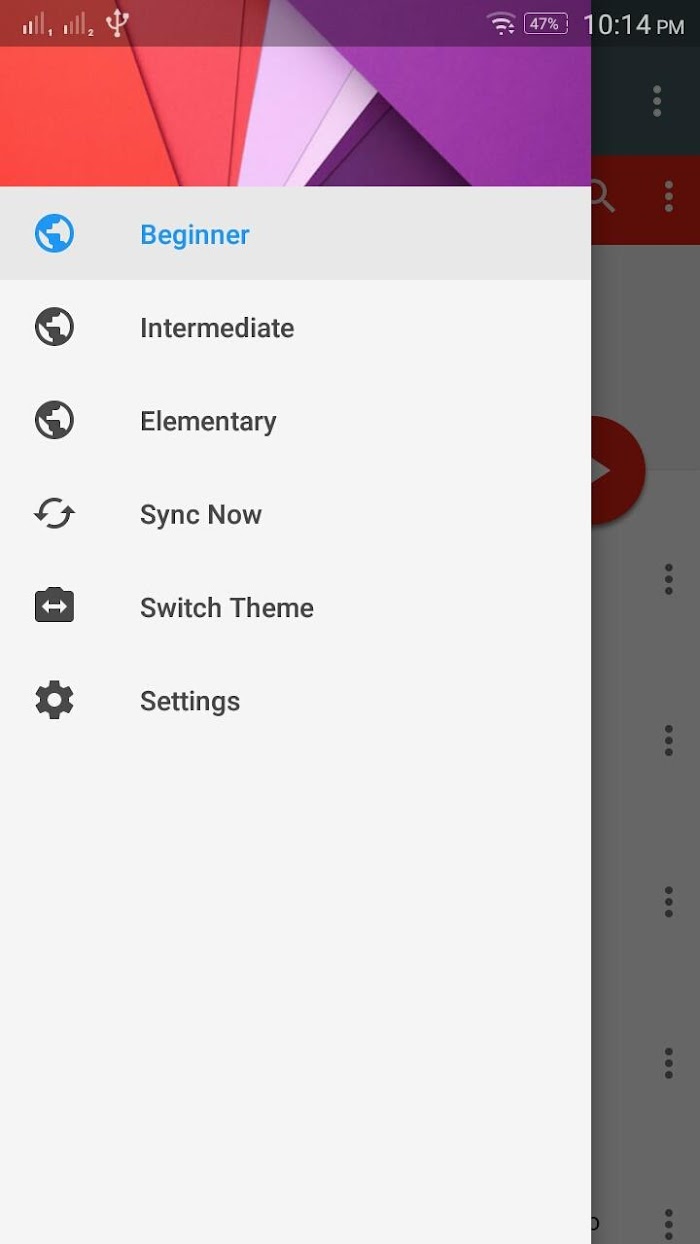
Task: Choose Switch Theme
Action: (x=295, y=607)
